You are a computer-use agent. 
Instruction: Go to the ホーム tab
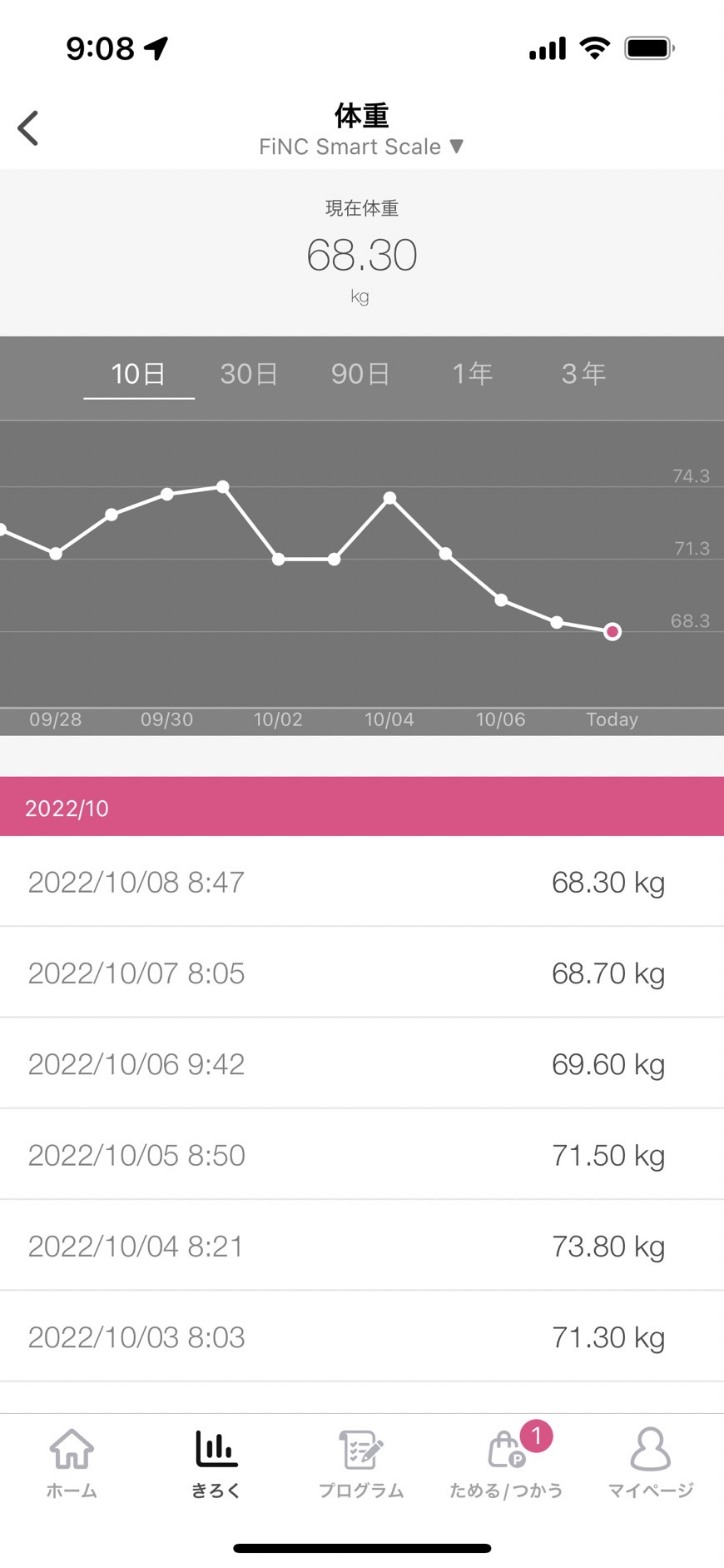(72, 1463)
